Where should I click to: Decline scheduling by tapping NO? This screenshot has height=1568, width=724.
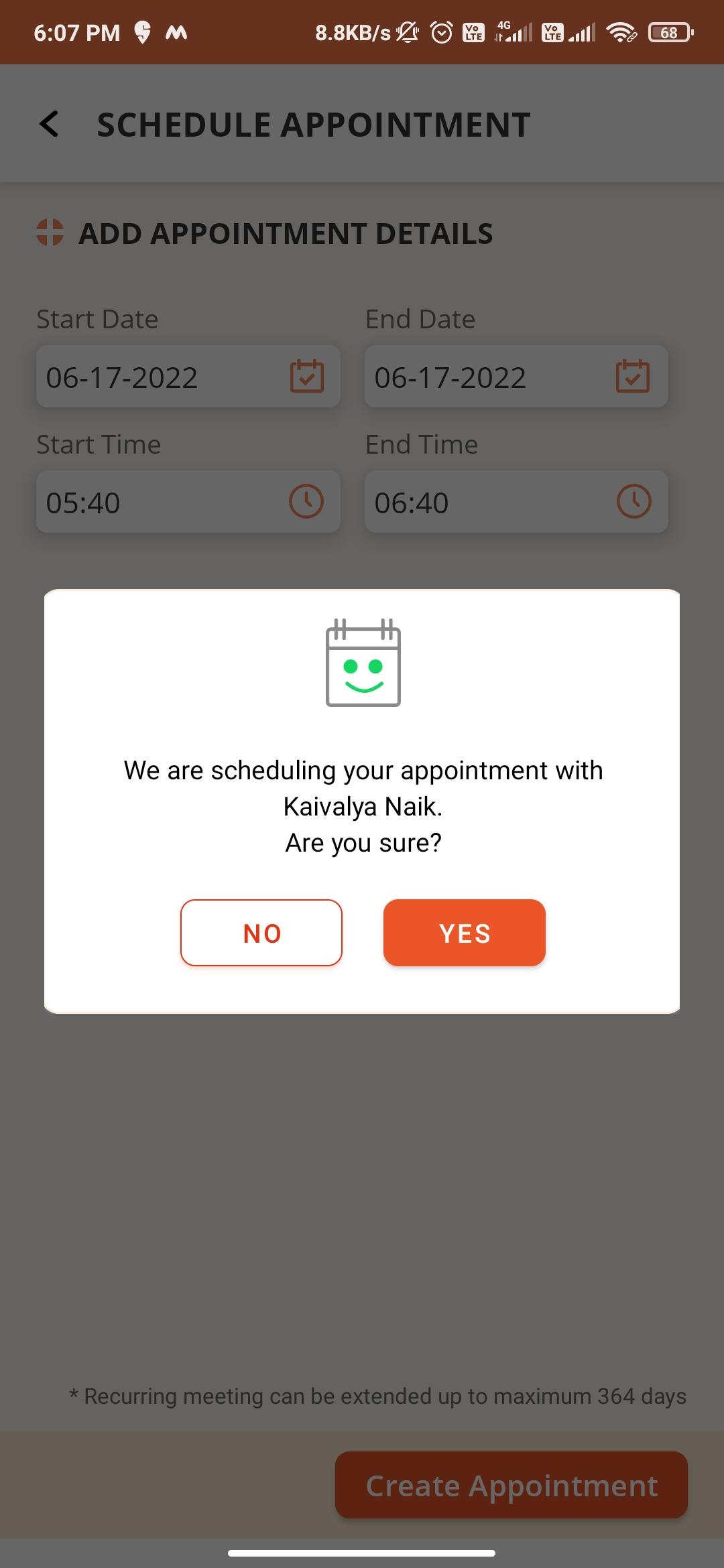261,932
